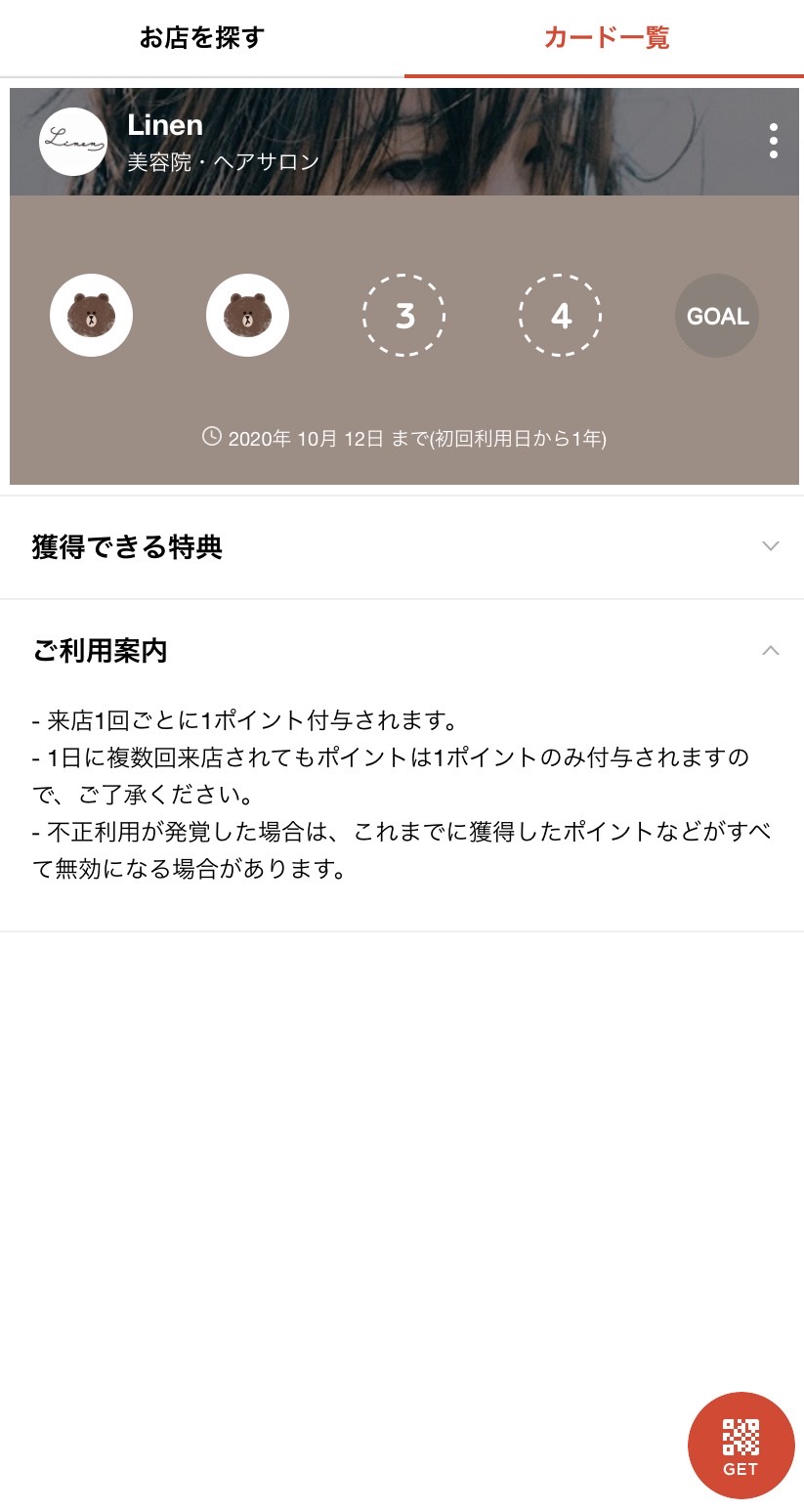Tap the QR GET button
This screenshot has width=804, height=1512.
(x=741, y=1445)
